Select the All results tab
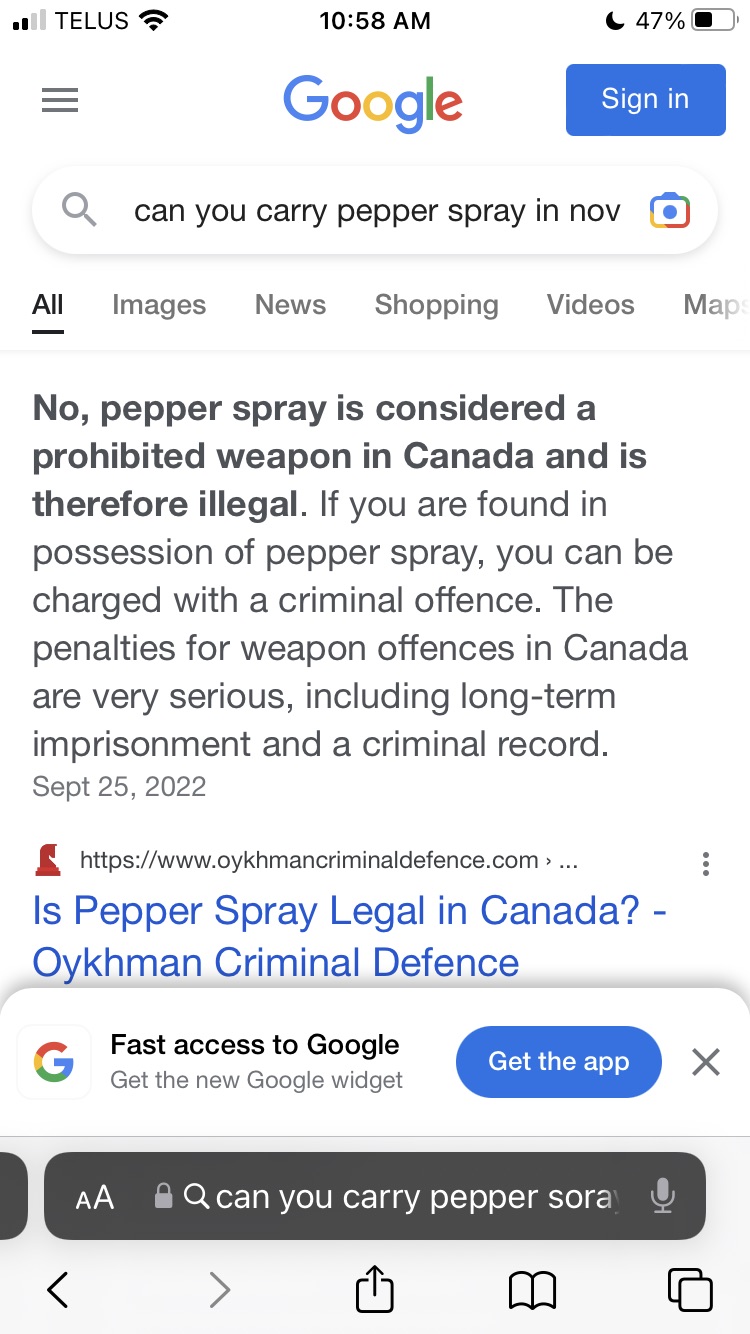This screenshot has height=1334, width=750. pyautogui.click(x=48, y=305)
